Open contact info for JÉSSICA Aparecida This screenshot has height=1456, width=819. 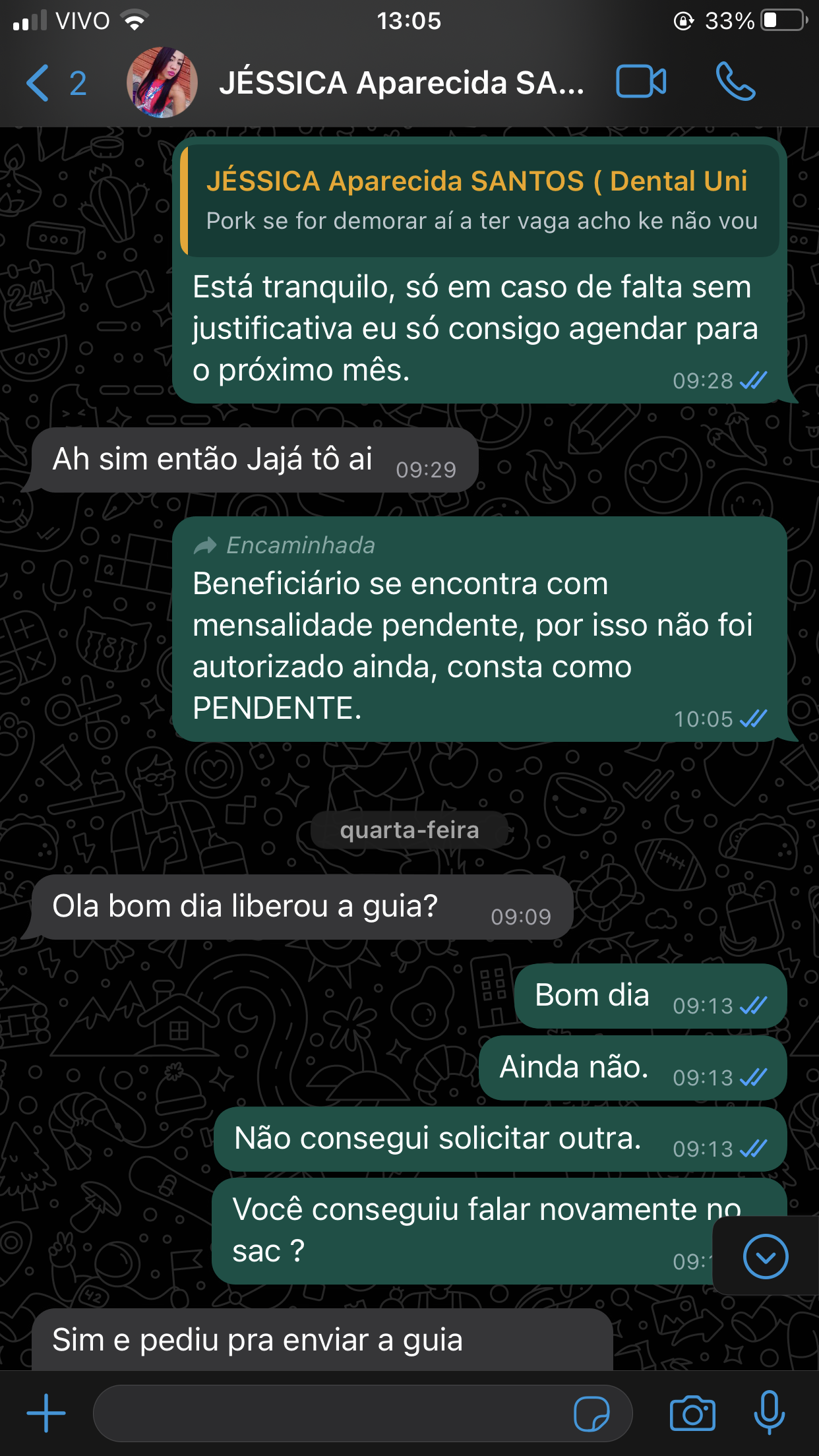click(x=401, y=83)
